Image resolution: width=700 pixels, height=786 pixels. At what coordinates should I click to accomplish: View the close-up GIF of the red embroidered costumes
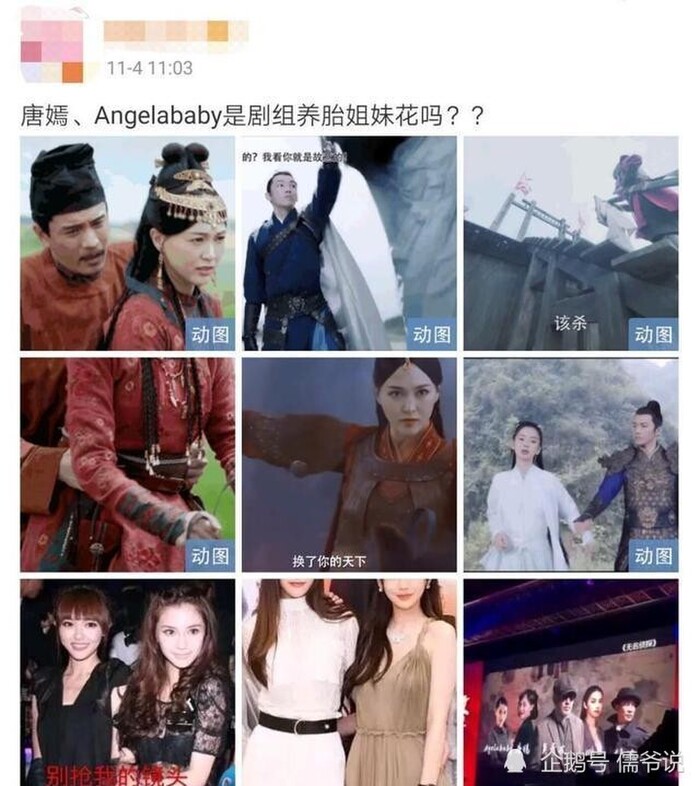(x=128, y=465)
